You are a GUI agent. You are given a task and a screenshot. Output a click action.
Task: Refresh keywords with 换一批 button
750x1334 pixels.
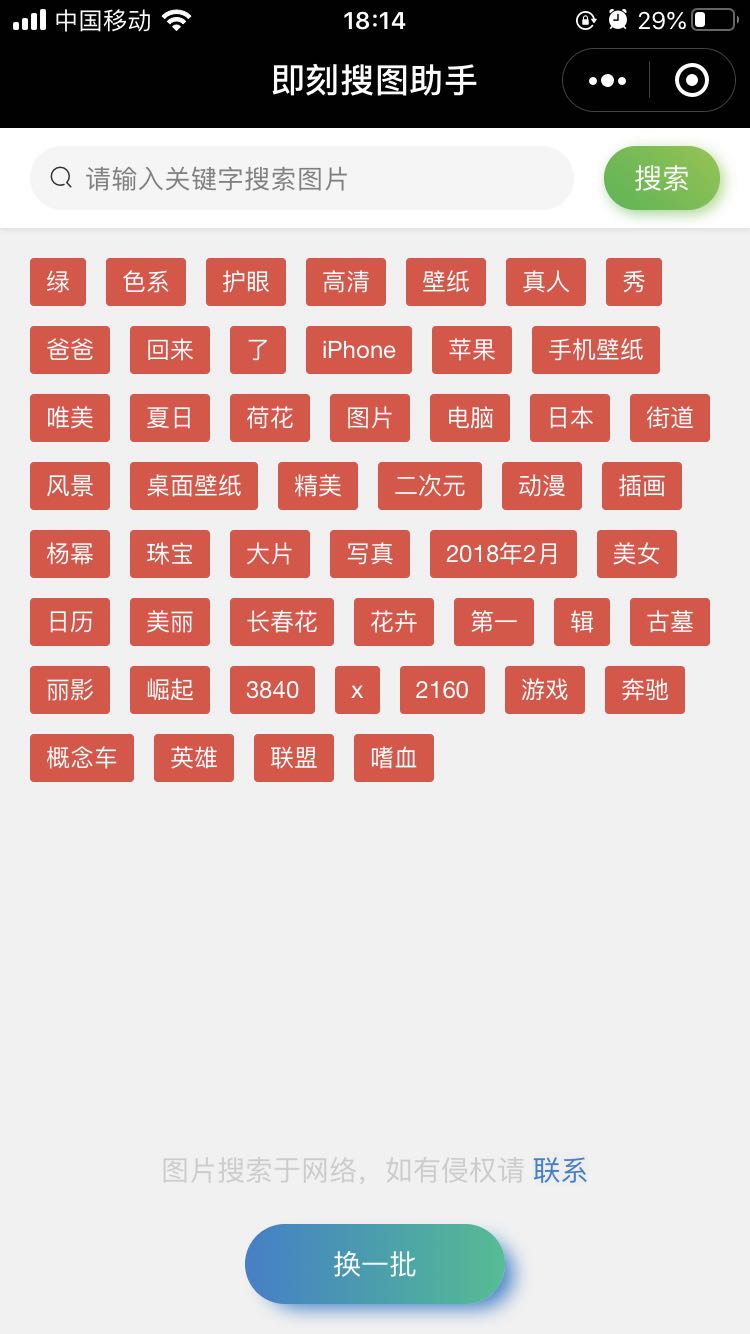point(375,1264)
